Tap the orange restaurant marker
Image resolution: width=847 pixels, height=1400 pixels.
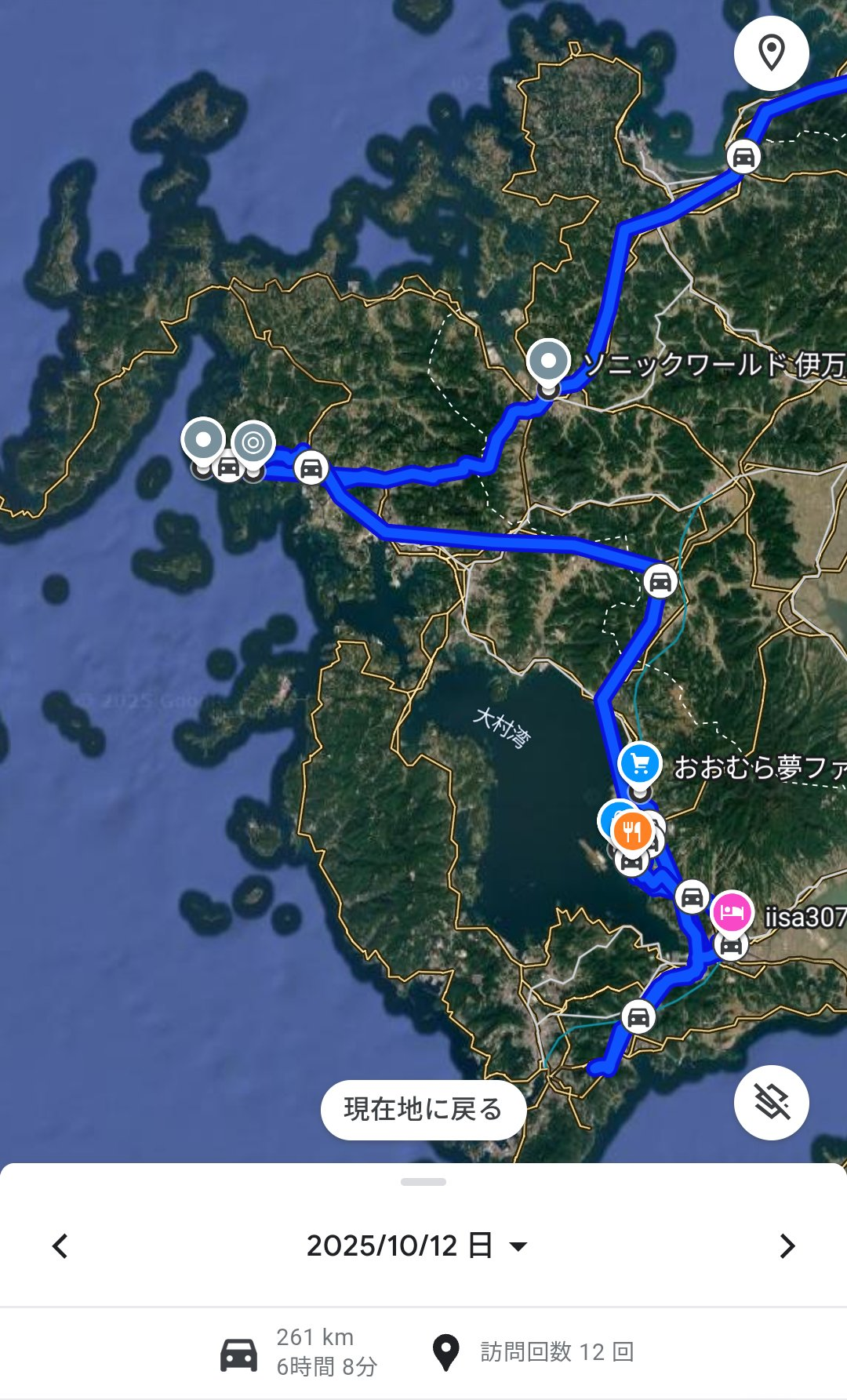click(632, 831)
